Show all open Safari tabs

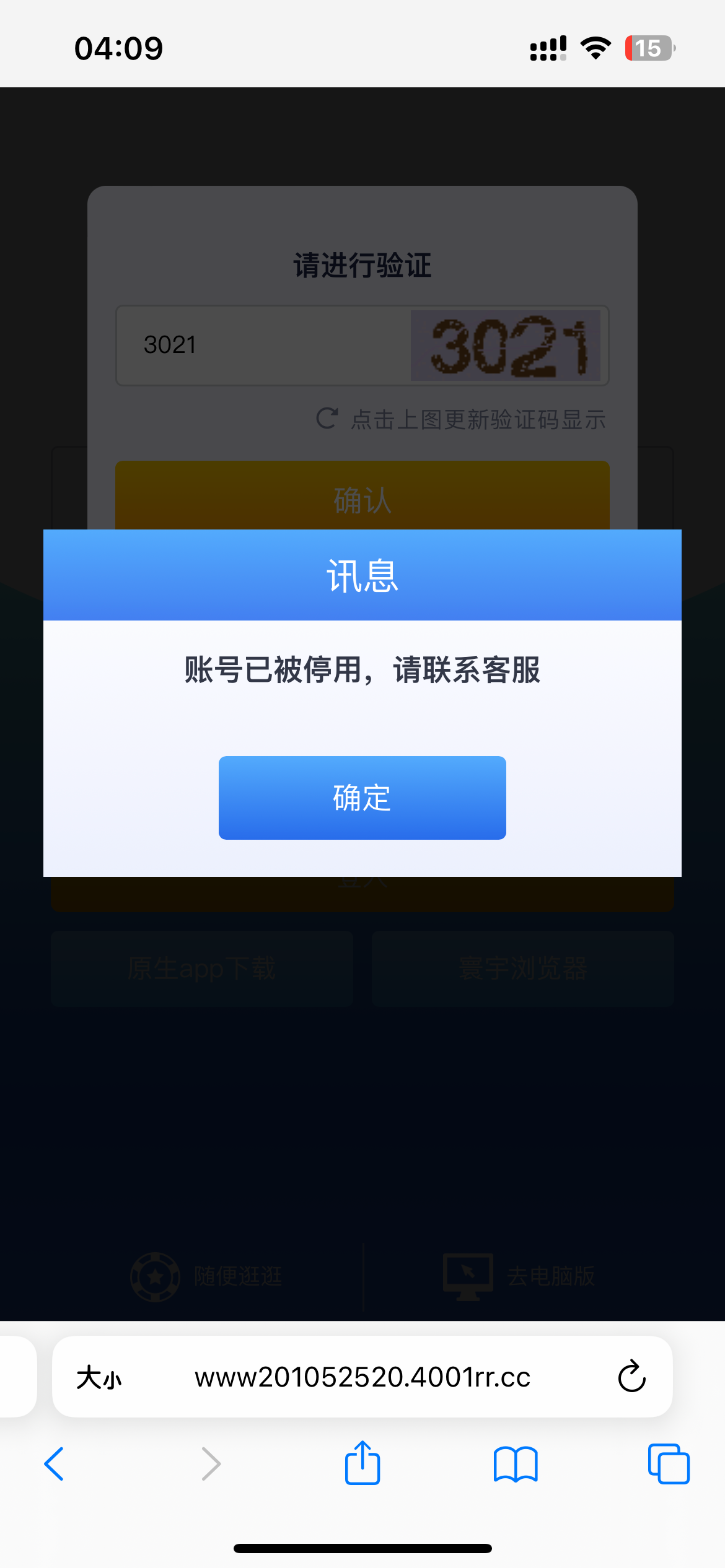click(x=669, y=1464)
